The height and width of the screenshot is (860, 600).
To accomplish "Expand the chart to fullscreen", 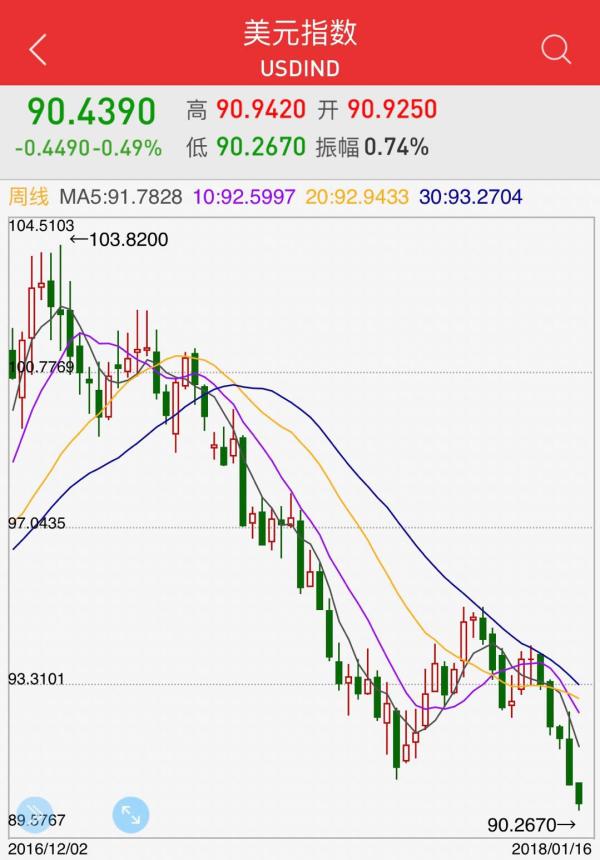I will [131, 815].
